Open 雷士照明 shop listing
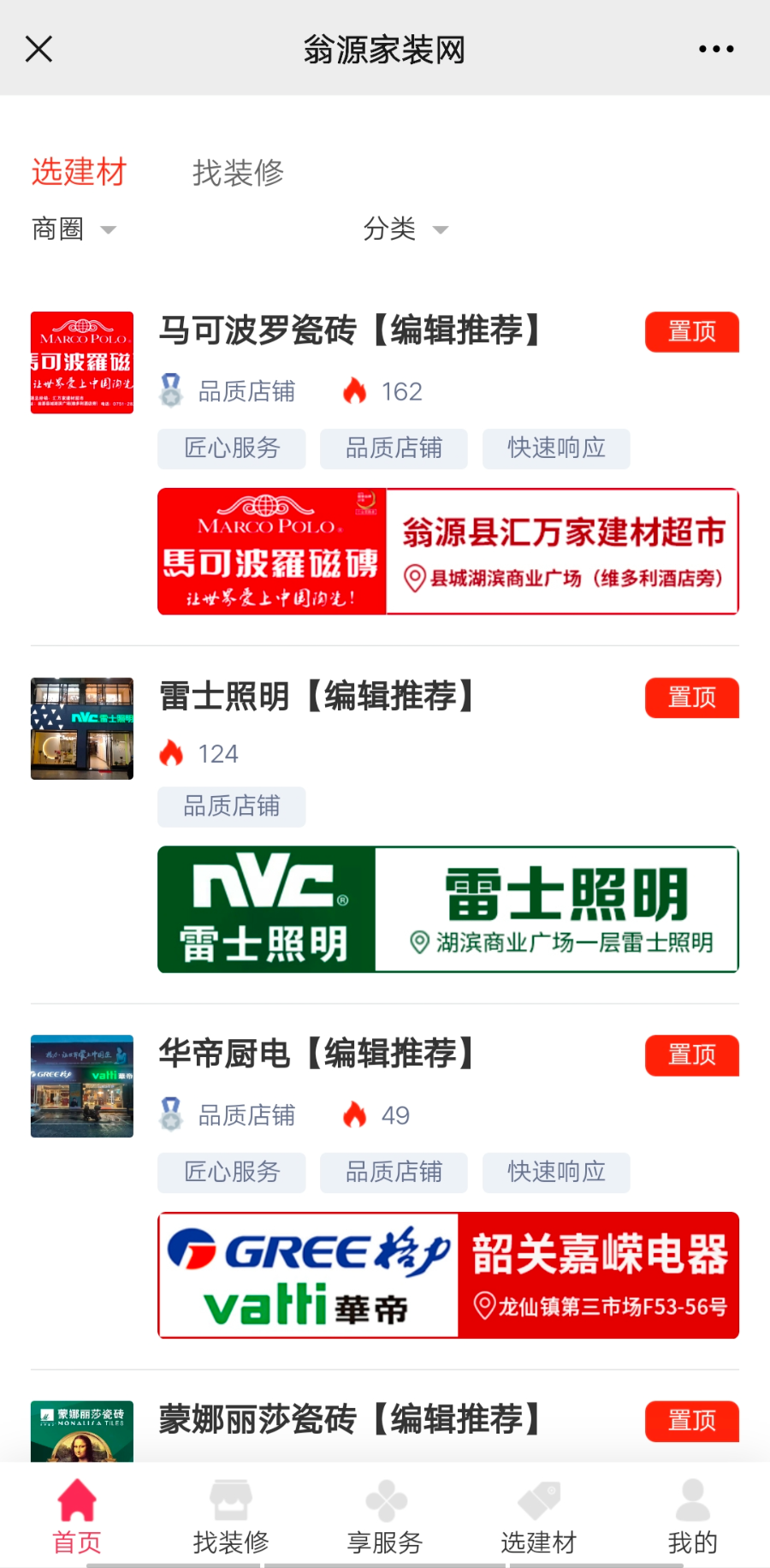The width and height of the screenshot is (770, 1568). tap(317, 696)
